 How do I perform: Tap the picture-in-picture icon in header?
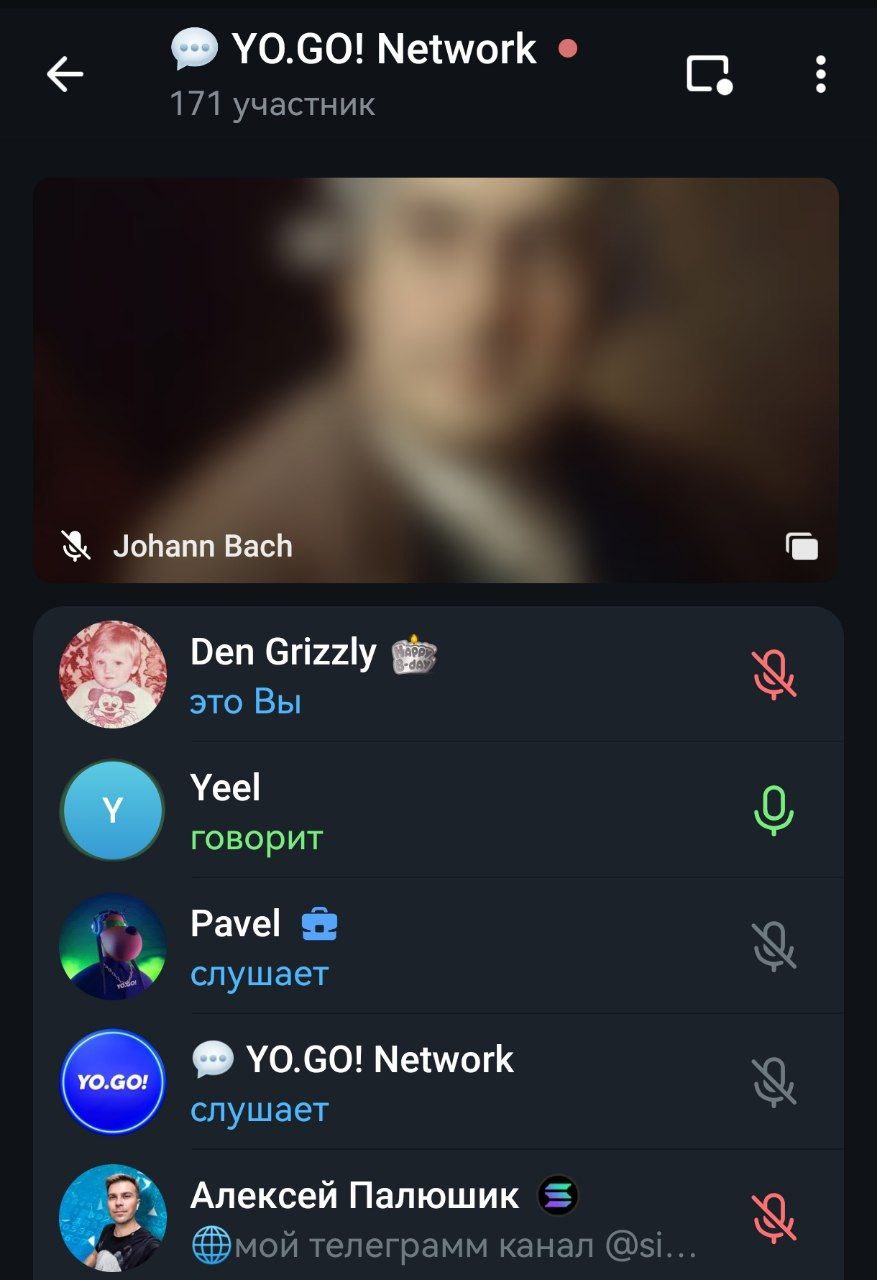[x=709, y=75]
